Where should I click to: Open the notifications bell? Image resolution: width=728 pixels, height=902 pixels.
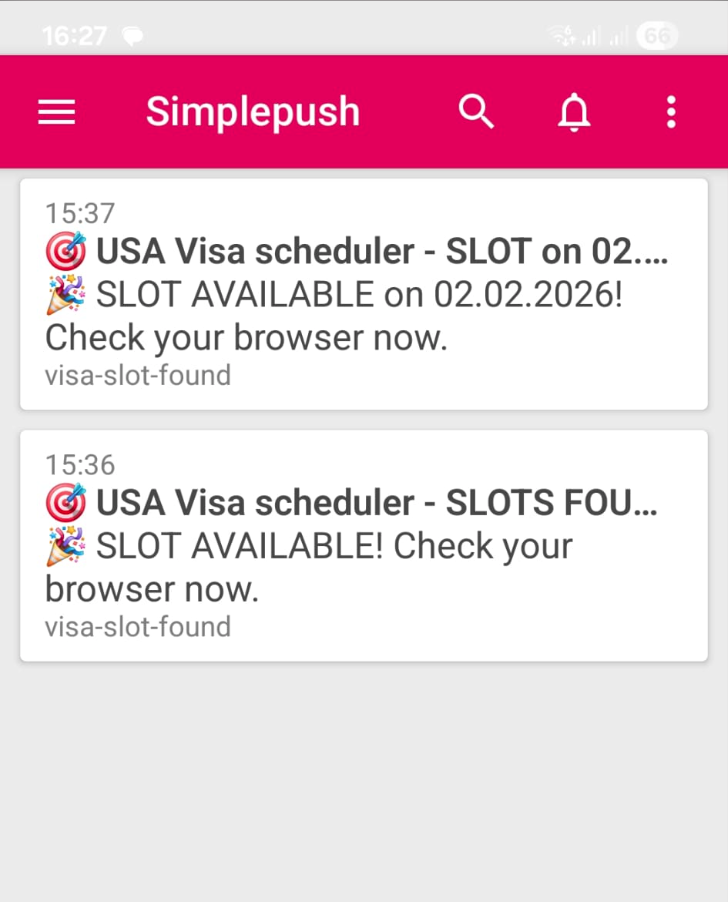point(574,112)
